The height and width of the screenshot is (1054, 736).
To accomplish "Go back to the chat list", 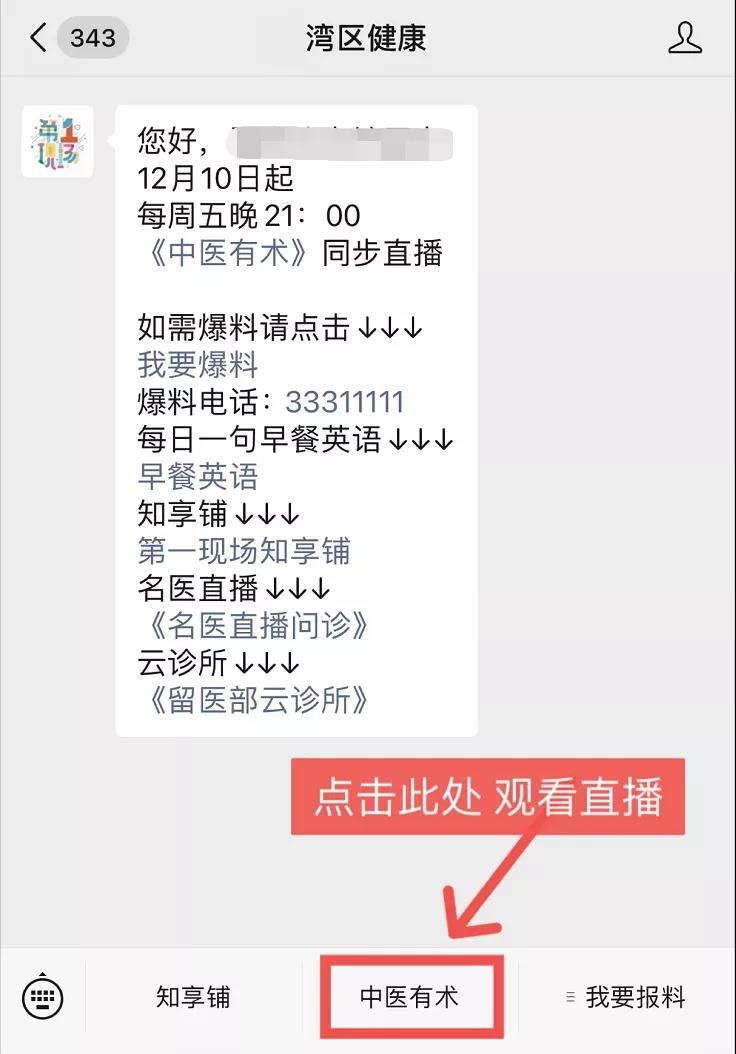I will coord(38,39).
